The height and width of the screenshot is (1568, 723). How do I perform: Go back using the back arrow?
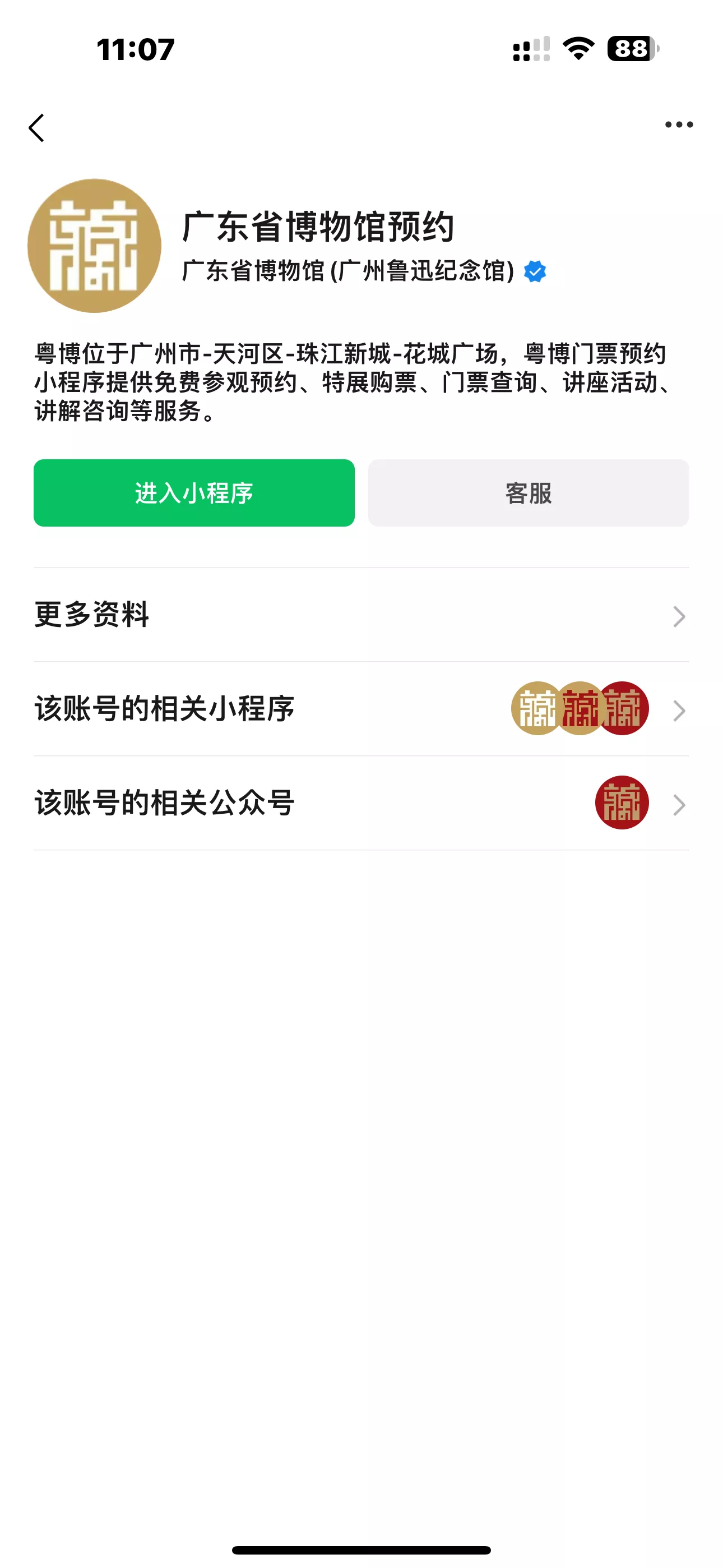pos(37,128)
